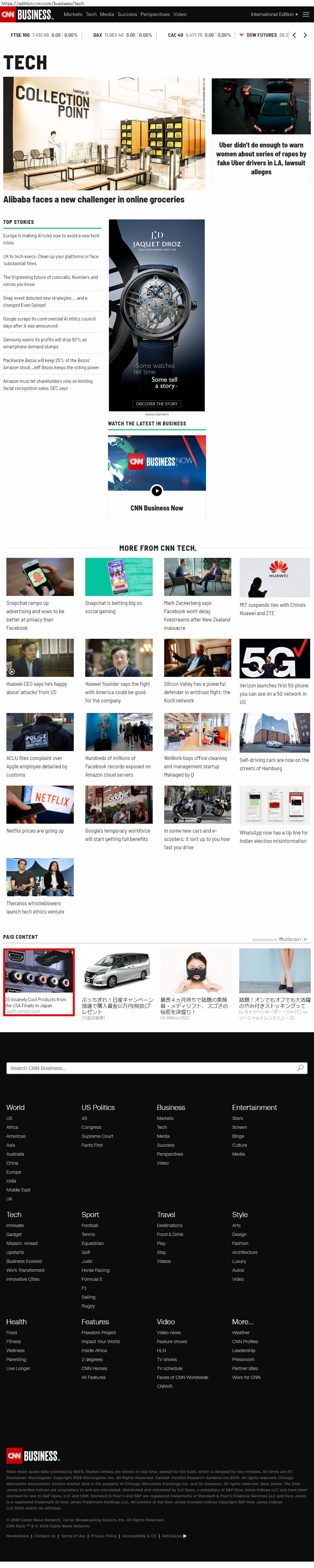Viewport: 314px width, 1568px height.
Task: Open the International Edition selector
Action: [274, 14]
